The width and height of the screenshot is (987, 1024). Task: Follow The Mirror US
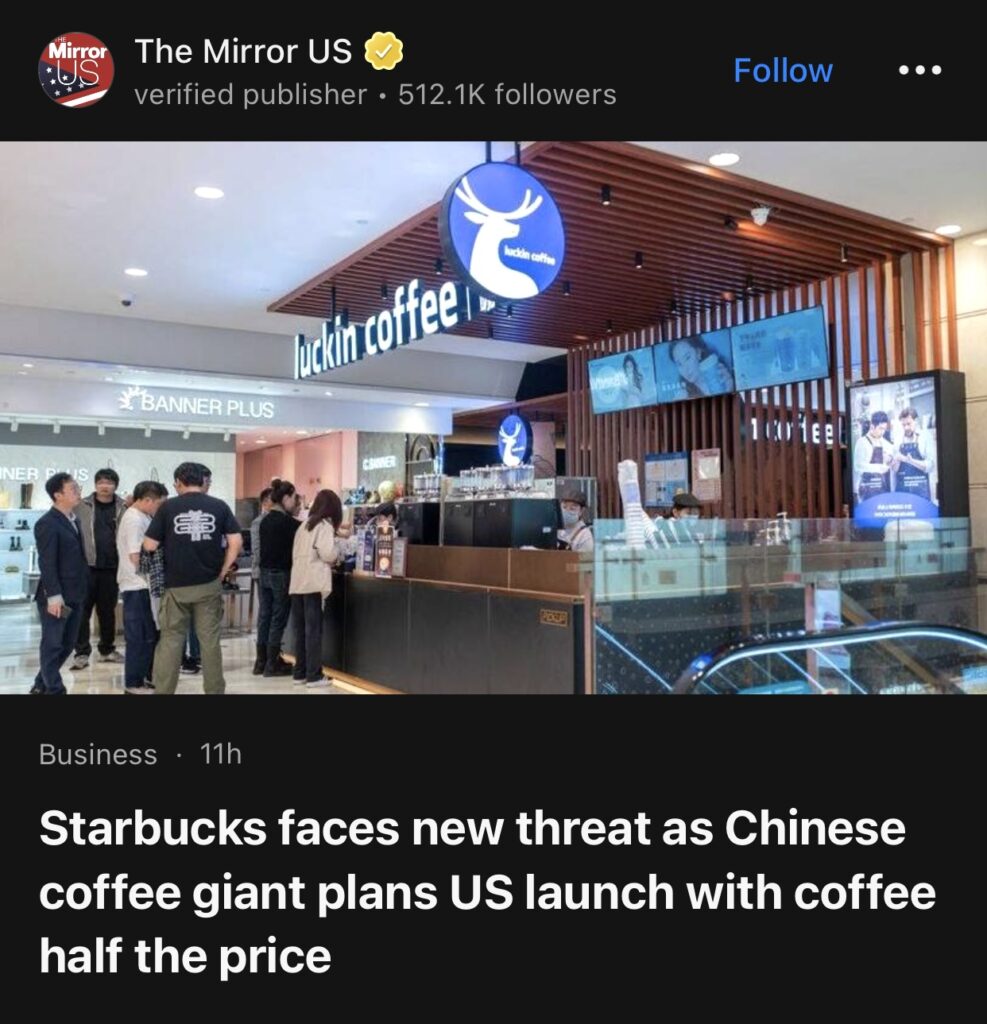click(x=782, y=70)
